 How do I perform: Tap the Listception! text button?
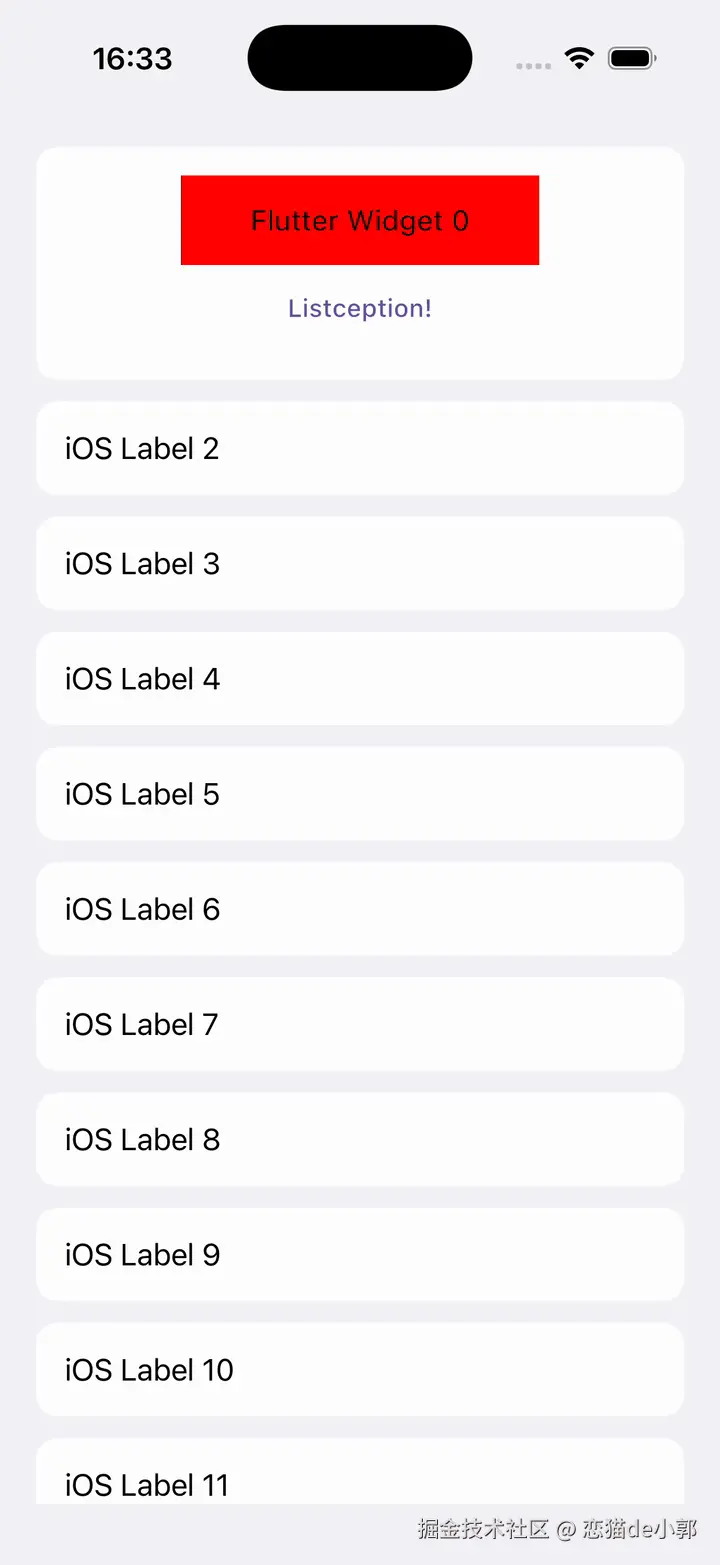click(x=360, y=308)
